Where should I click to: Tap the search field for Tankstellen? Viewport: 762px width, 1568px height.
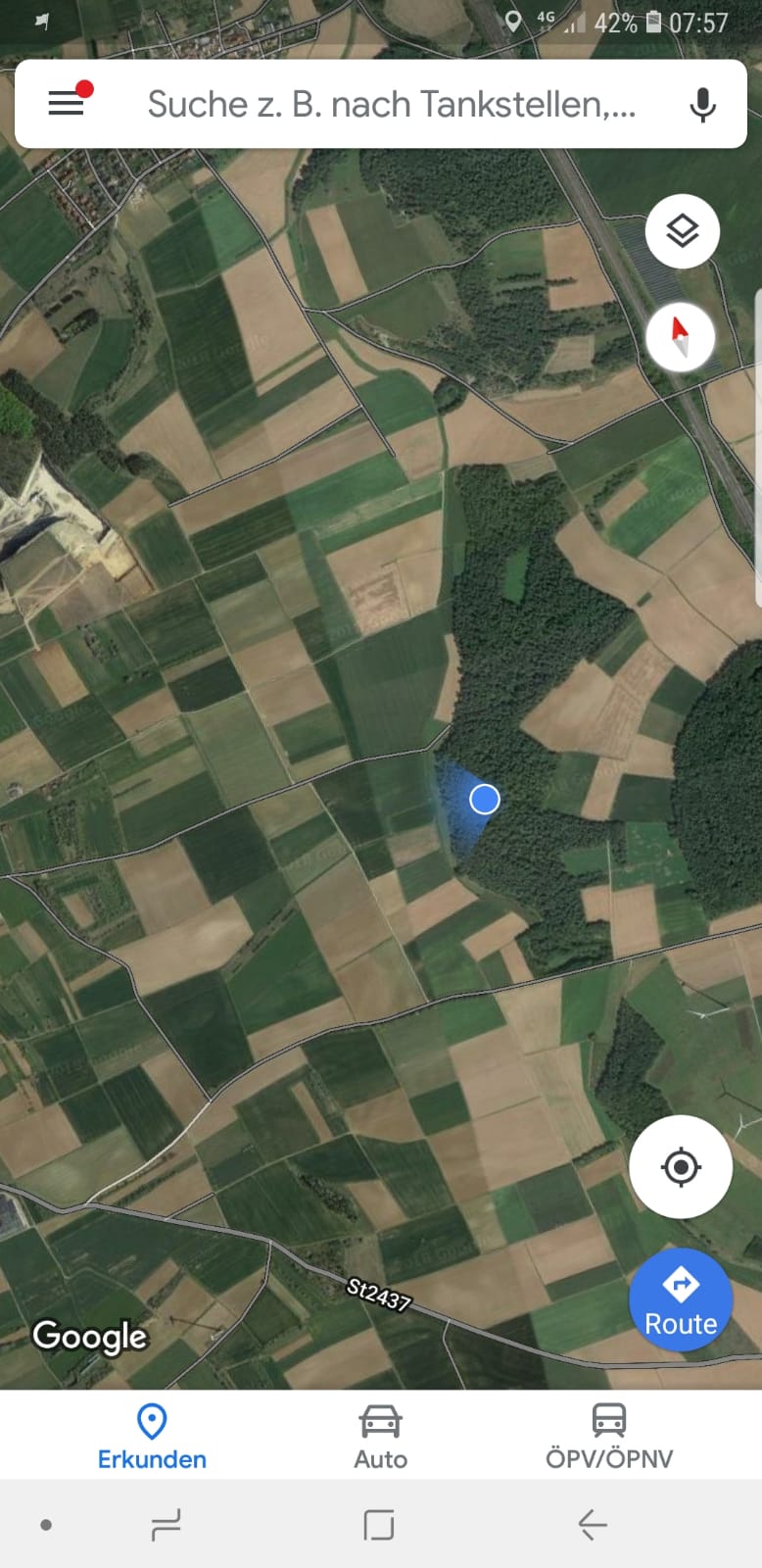tap(392, 104)
